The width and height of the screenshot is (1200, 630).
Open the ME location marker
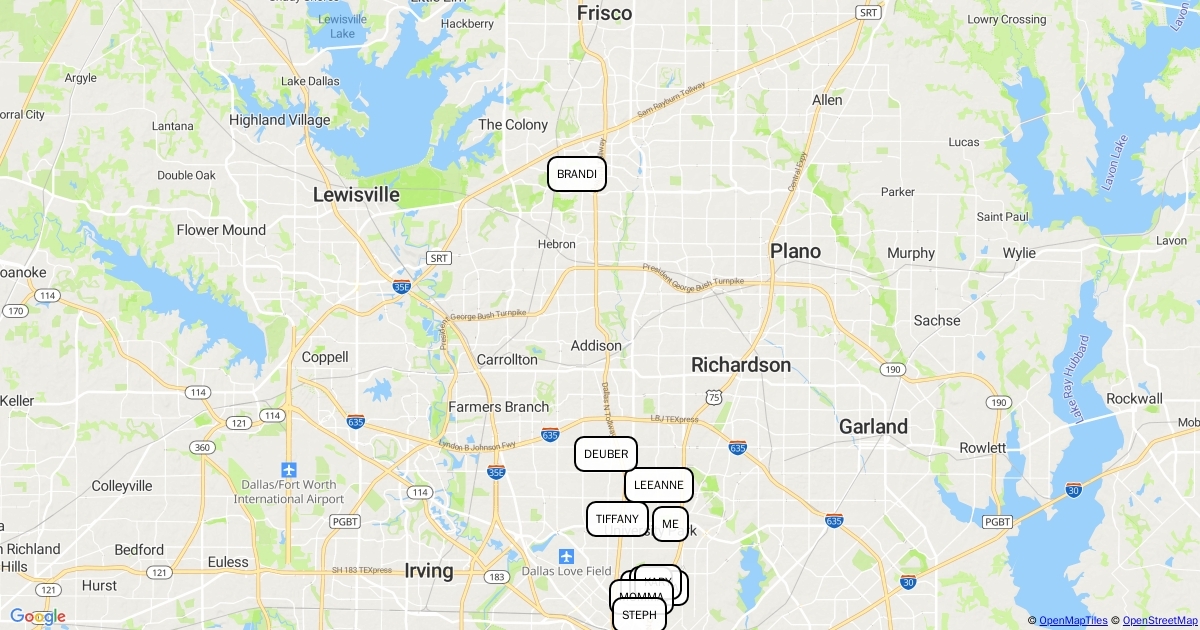pyautogui.click(x=670, y=524)
